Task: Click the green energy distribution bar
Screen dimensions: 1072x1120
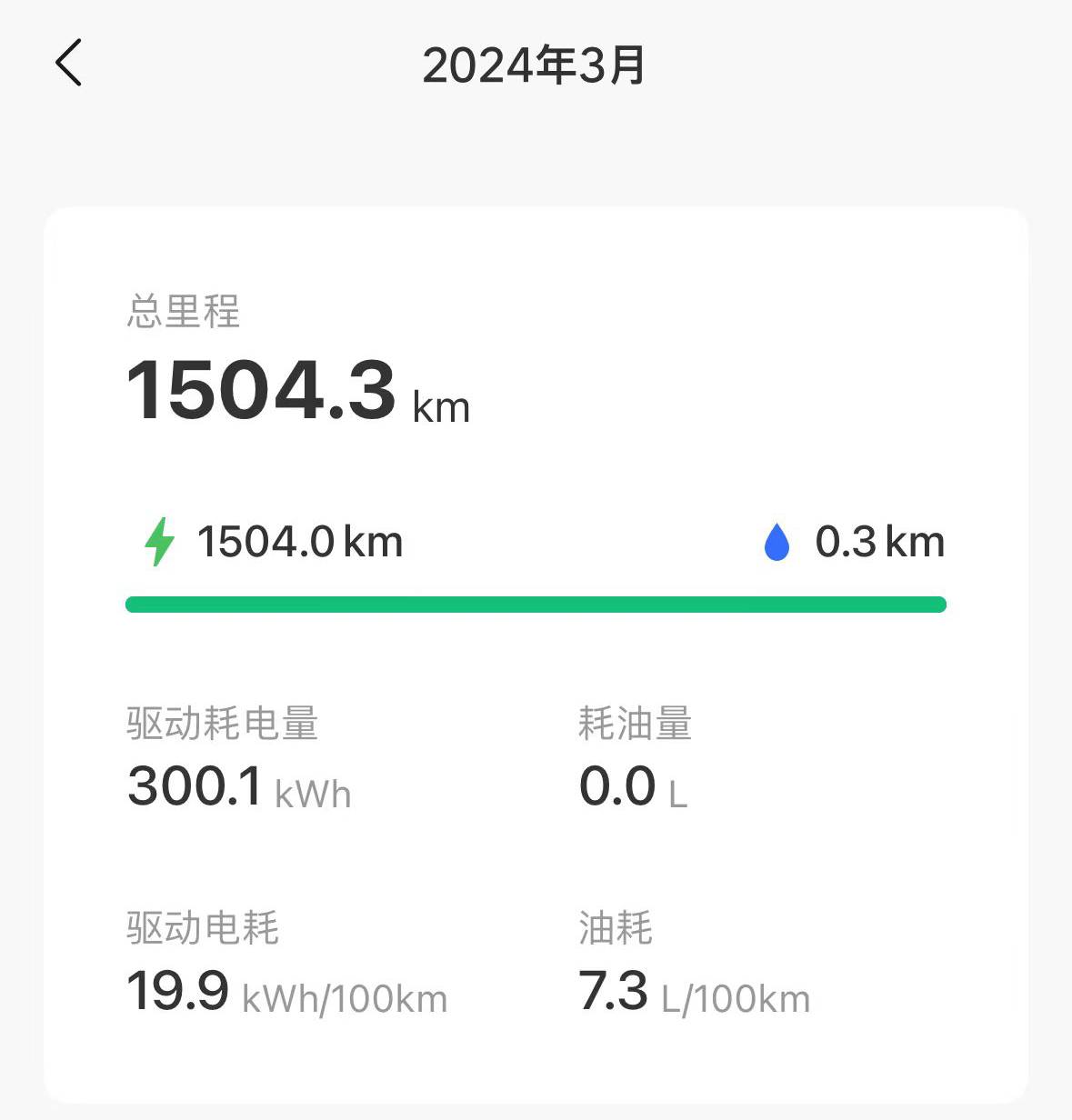Action: click(x=536, y=603)
